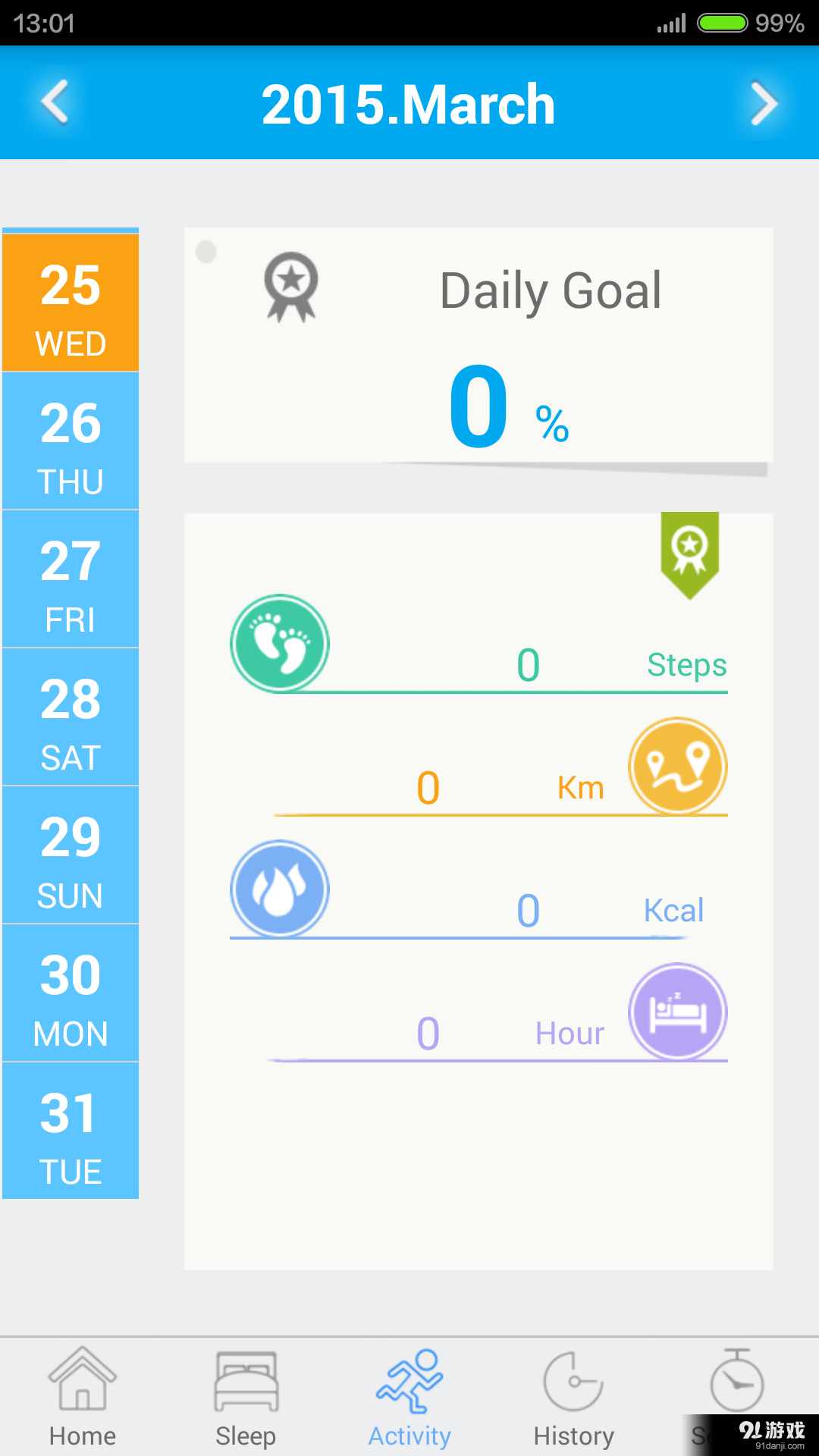Advance to April using right arrow
Viewport: 819px width, 1456px height.
click(x=764, y=104)
